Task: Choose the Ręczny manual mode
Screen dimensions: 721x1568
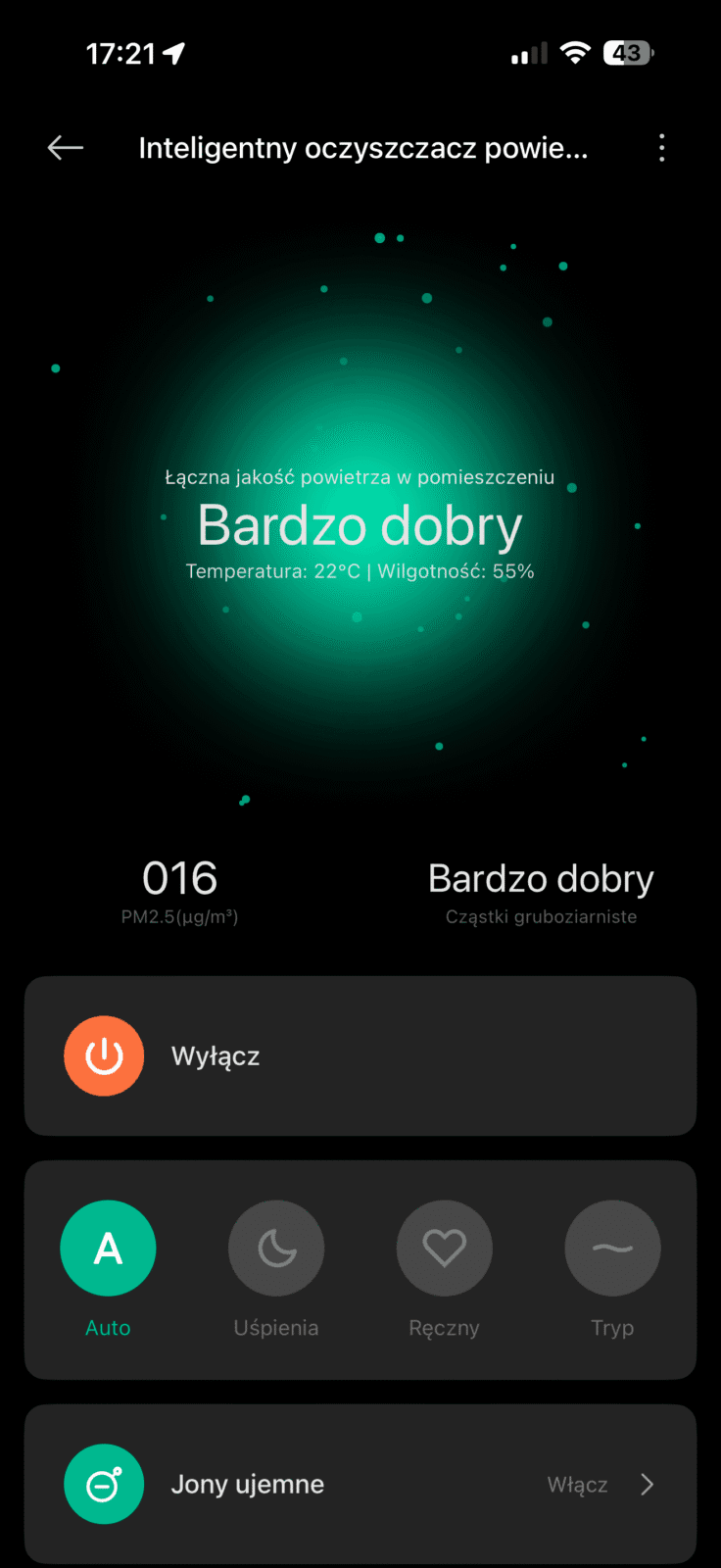Action: pyautogui.click(x=444, y=1249)
